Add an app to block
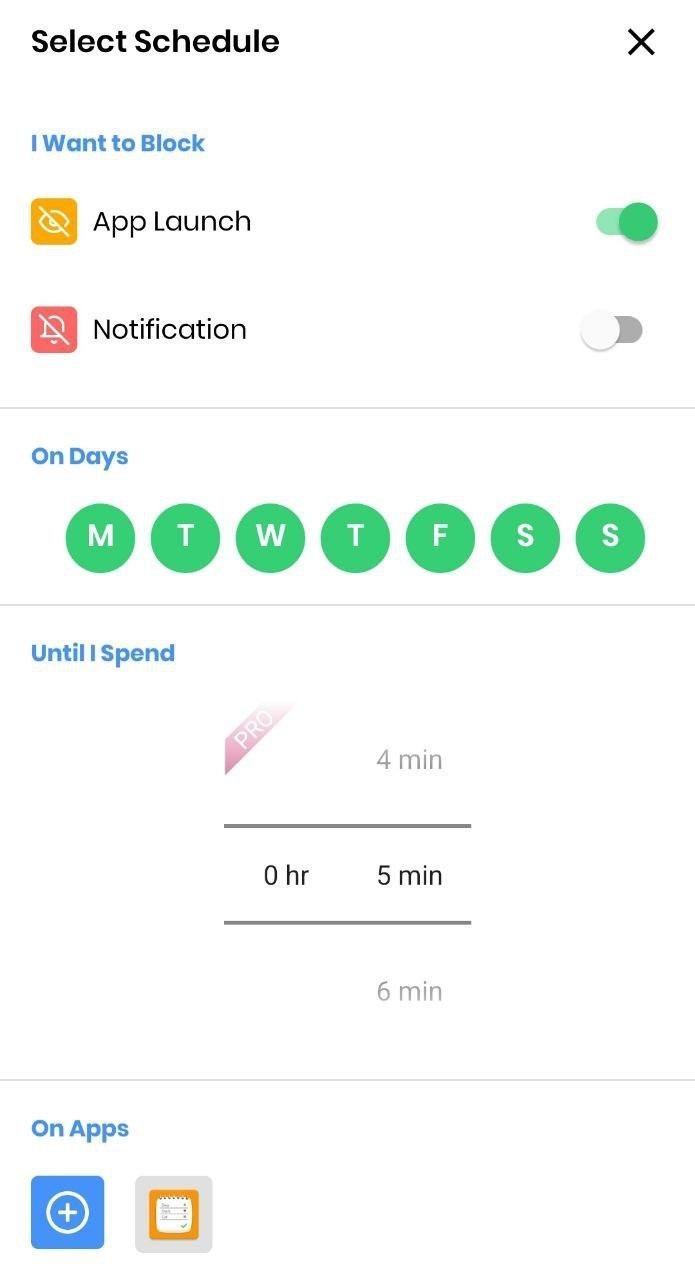695x1280 pixels. [x=67, y=1213]
